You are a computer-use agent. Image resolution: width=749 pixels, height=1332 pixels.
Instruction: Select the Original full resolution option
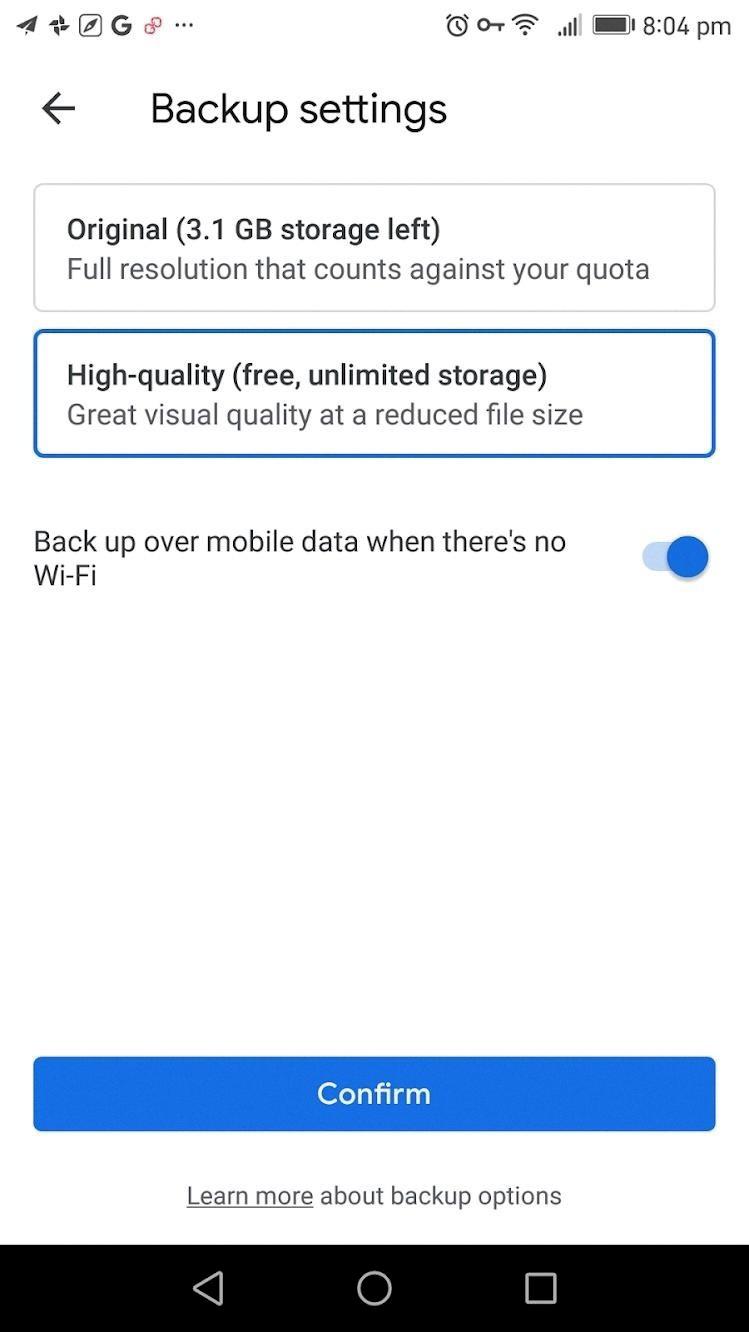point(374,248)
